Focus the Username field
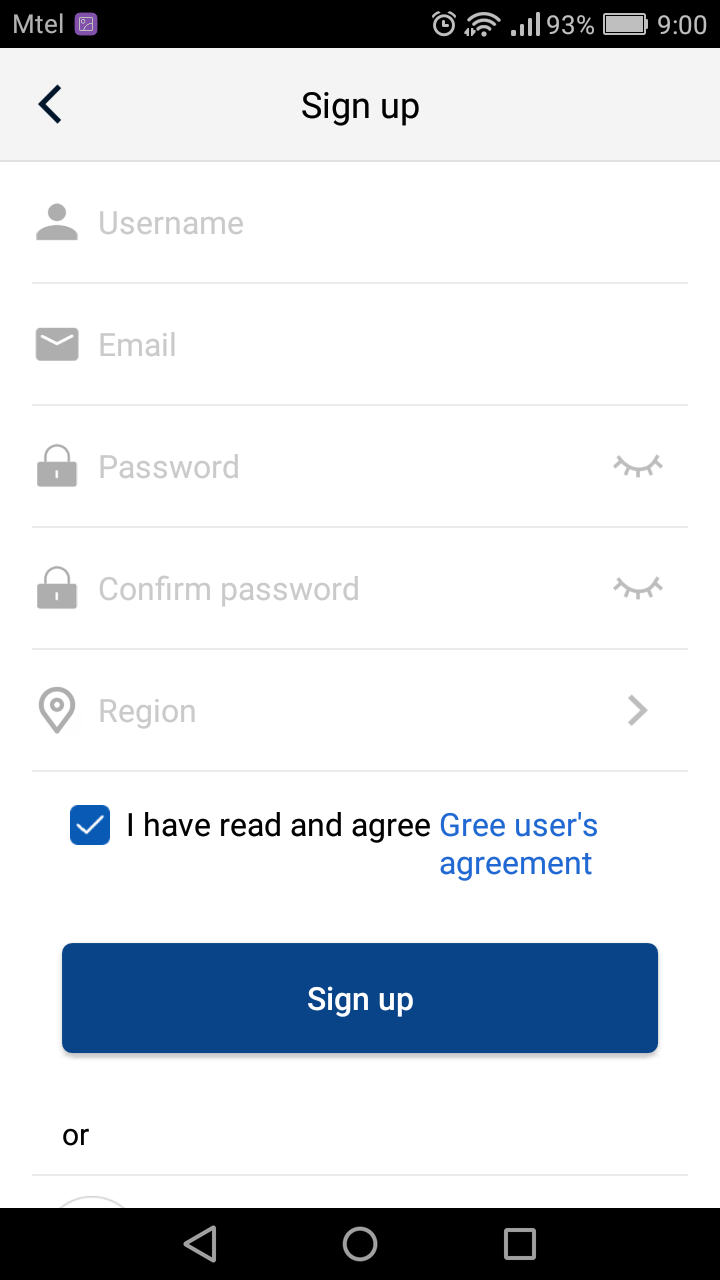The image size is (720, 1280). [x=360, y=223]
